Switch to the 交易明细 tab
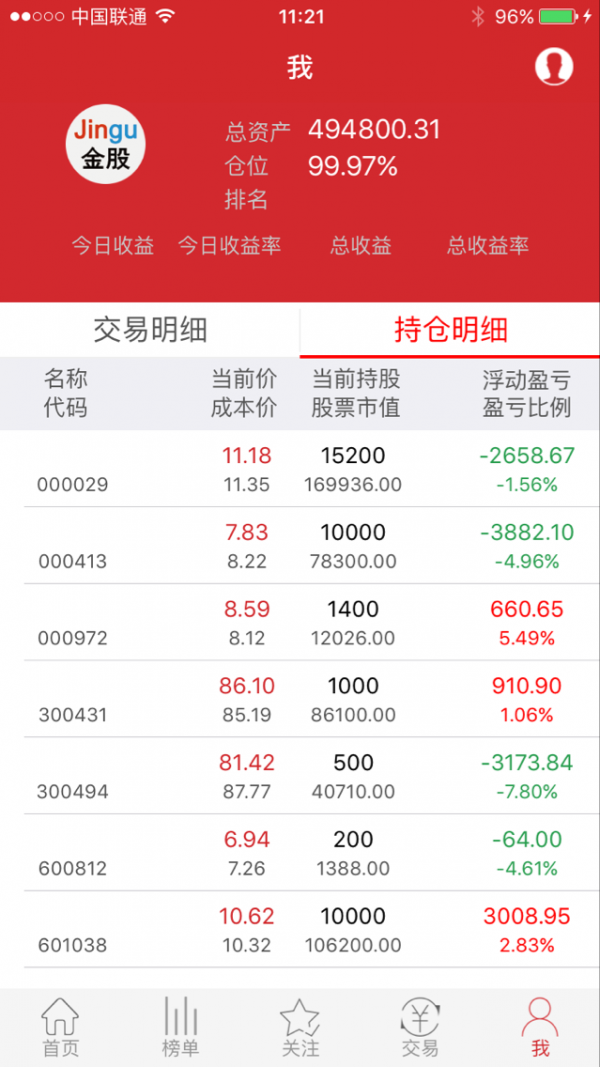This screenshot has height=1067, width=600. coord(150,330)
